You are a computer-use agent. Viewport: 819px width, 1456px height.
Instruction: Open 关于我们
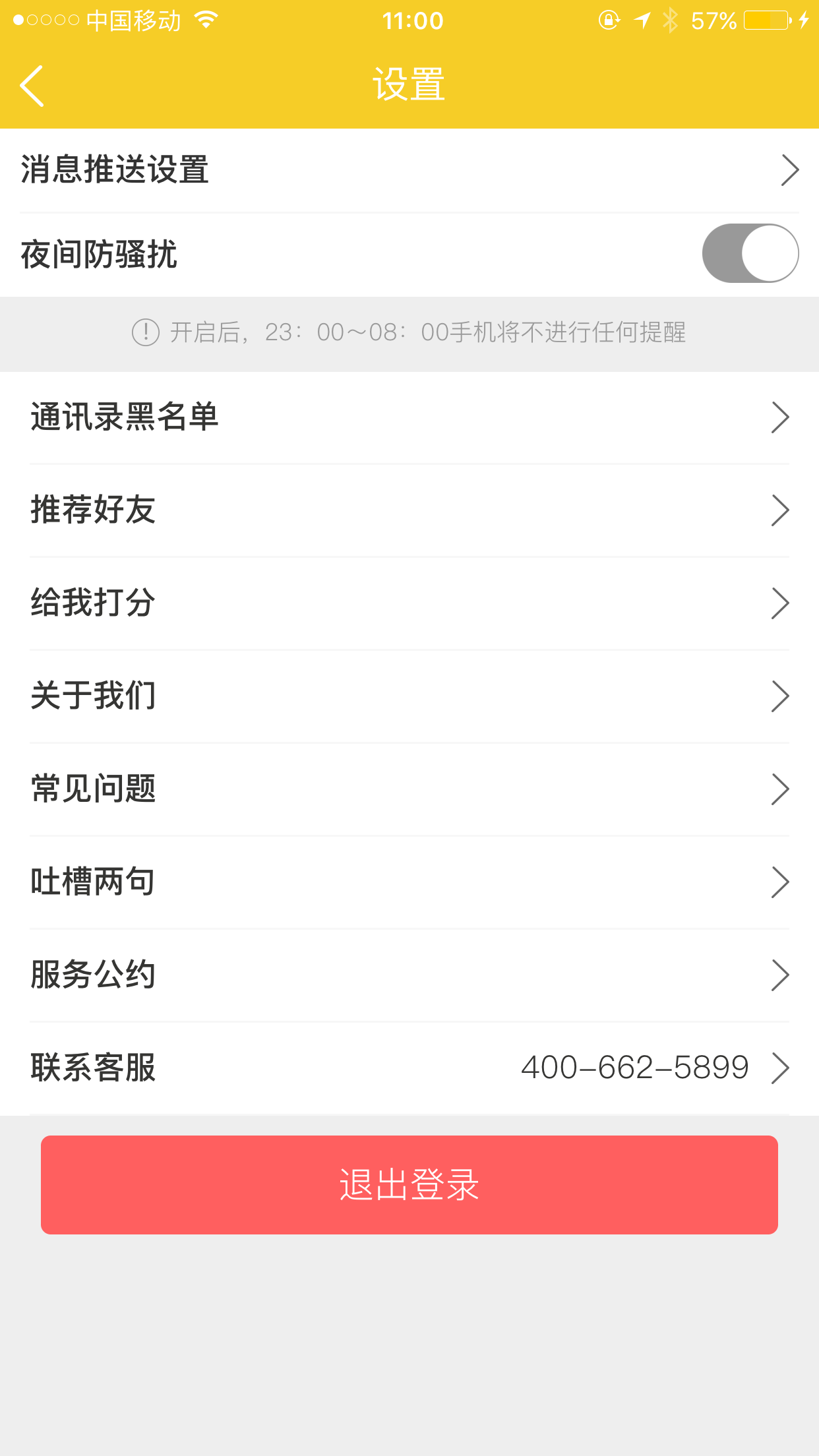click(409, 696)
